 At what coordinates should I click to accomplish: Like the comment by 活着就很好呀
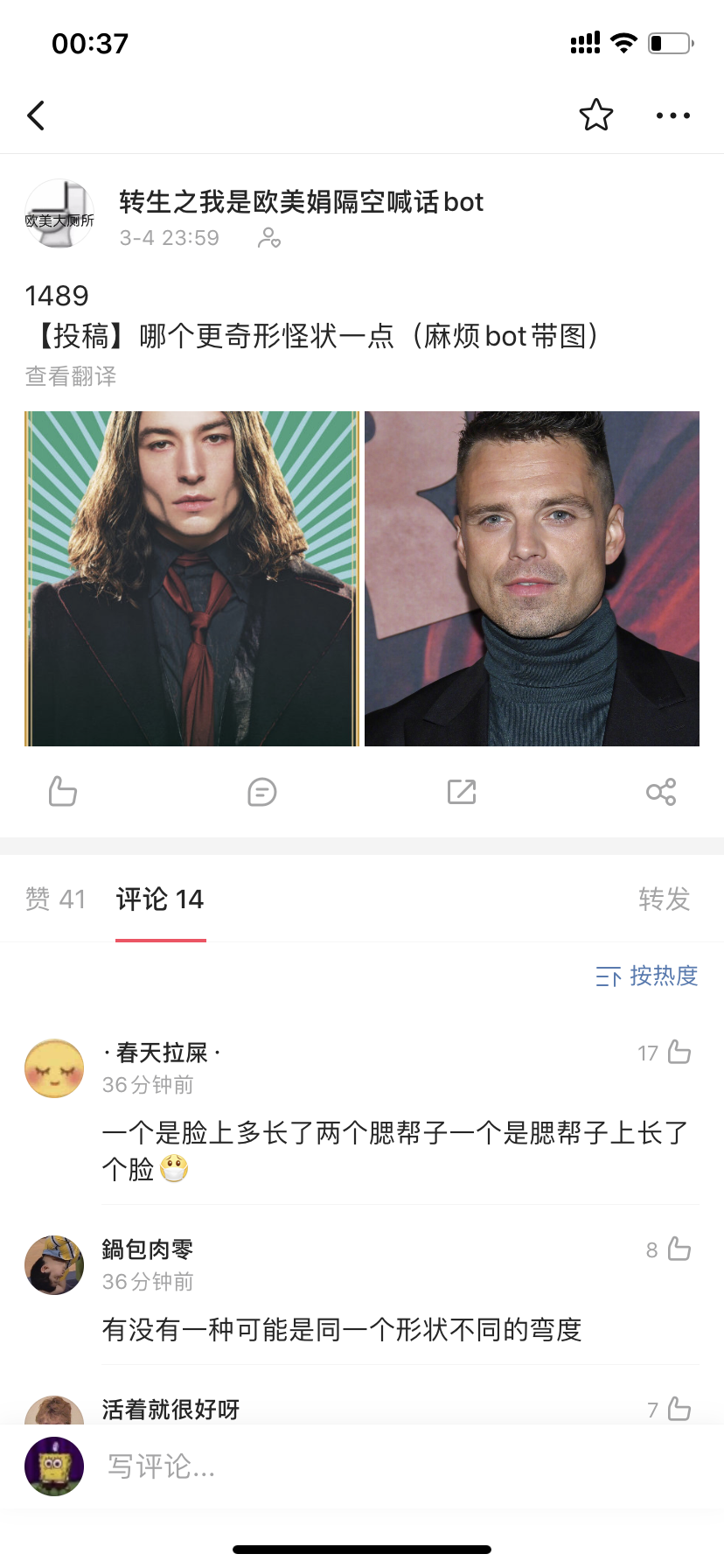tap(679, 1409)
